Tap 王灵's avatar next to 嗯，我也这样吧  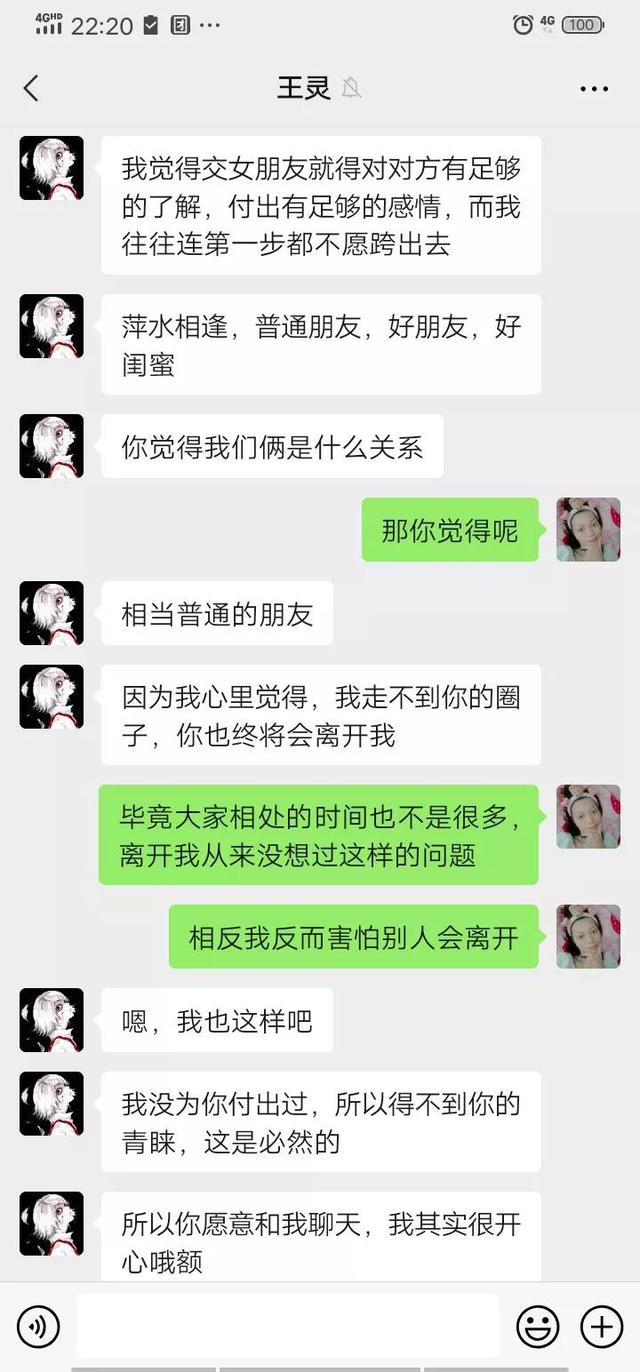point(51,1020)
